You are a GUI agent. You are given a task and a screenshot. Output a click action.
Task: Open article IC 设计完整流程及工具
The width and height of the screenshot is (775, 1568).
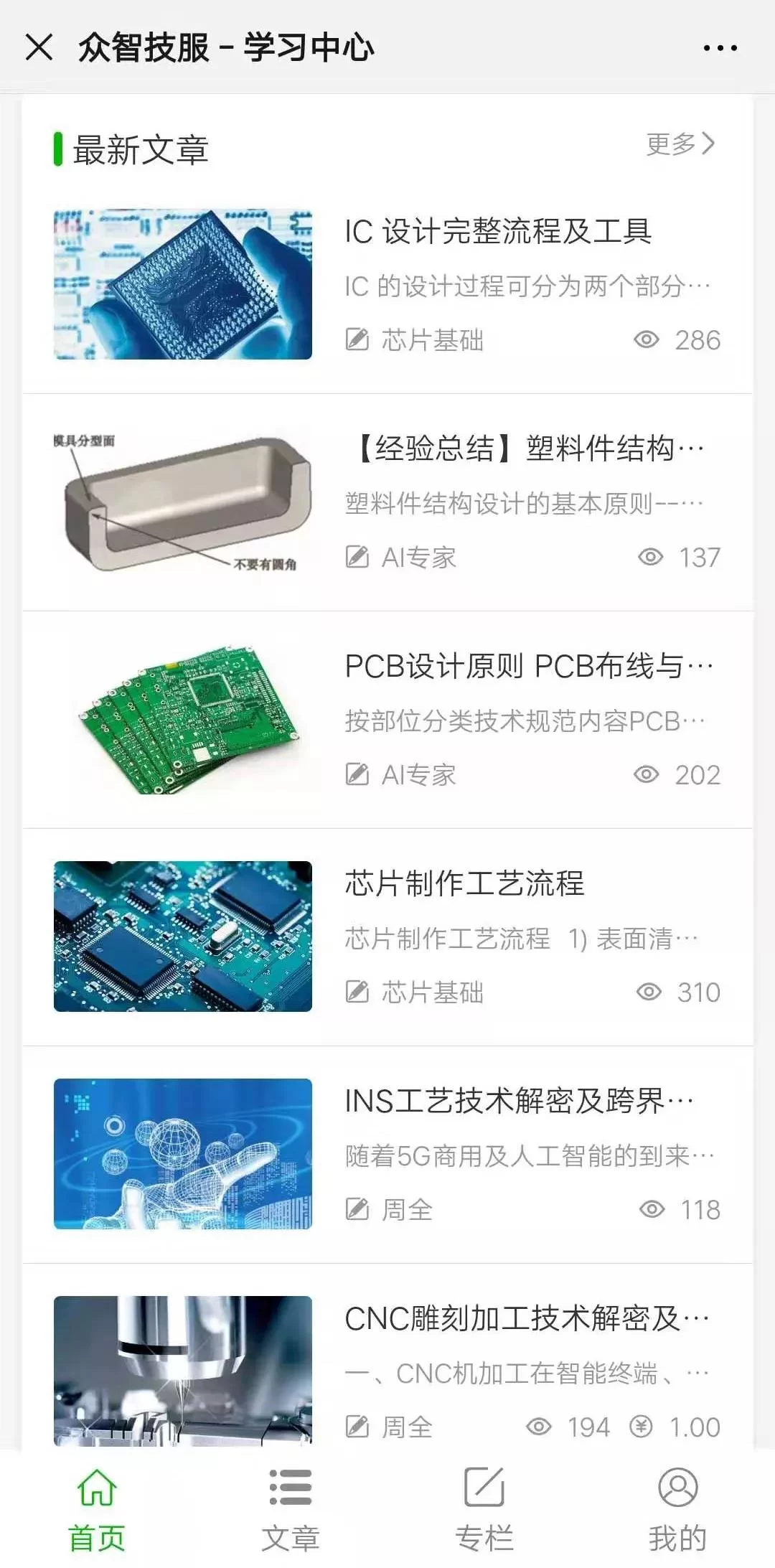point(497,232)
